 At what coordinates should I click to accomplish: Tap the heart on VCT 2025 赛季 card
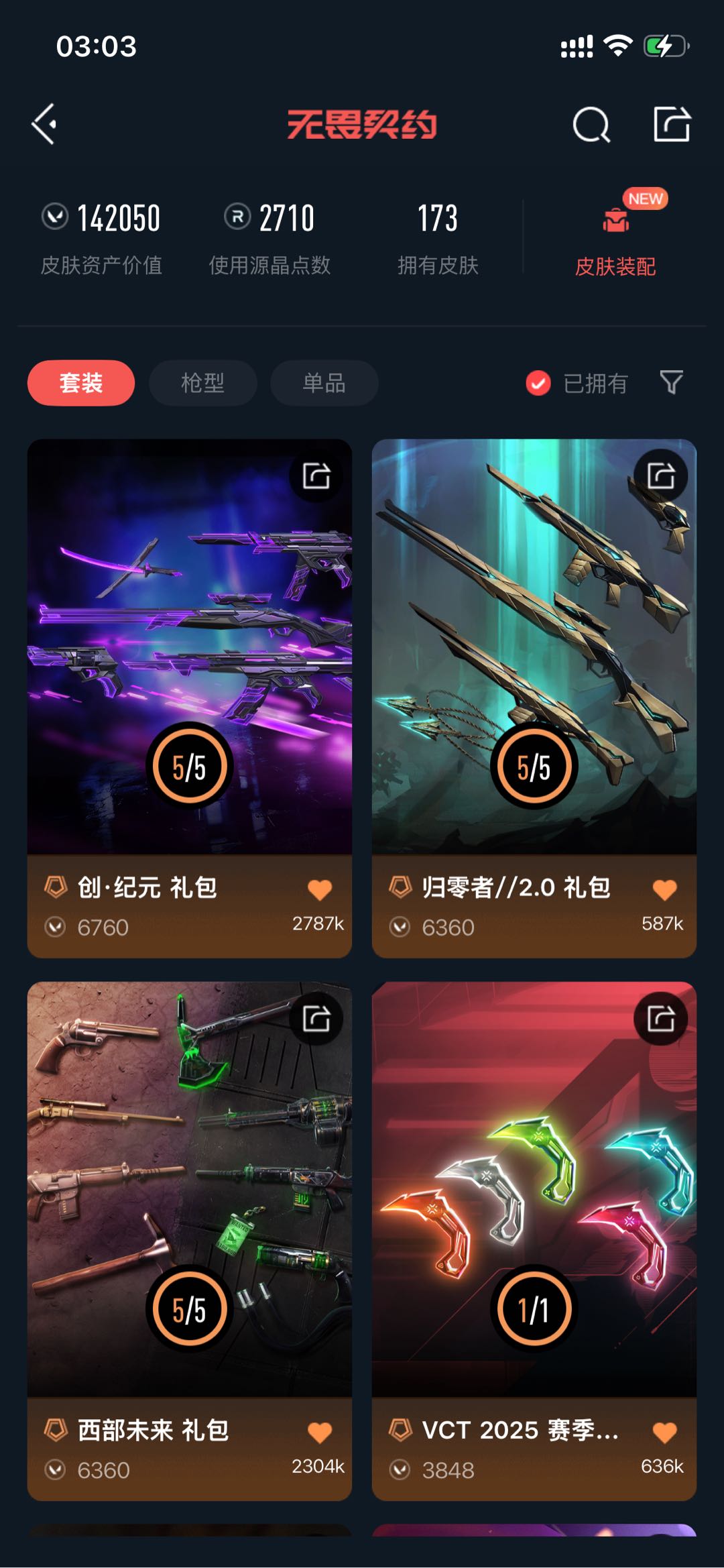664,1433
